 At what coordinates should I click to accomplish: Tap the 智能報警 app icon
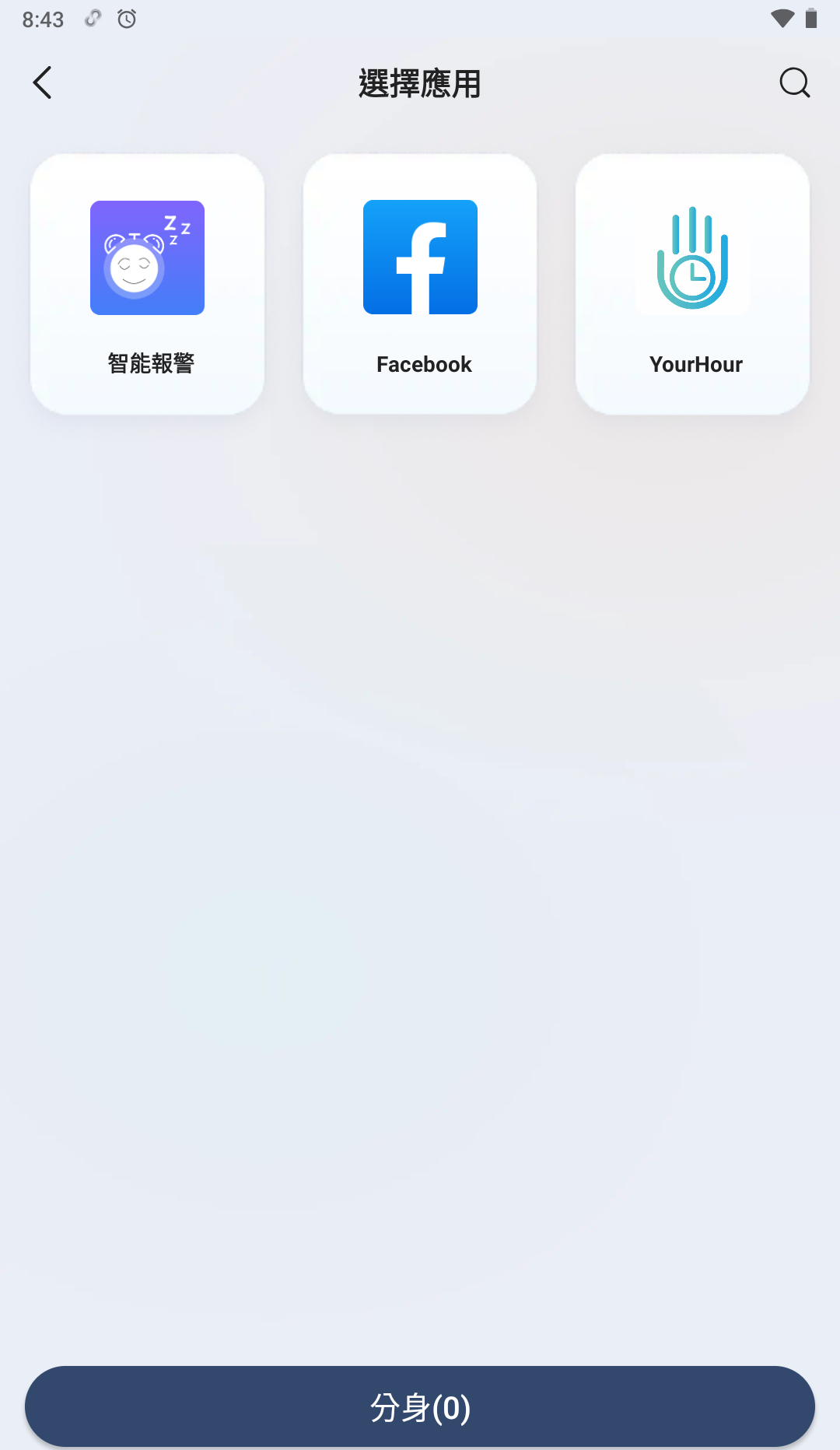[147, 257]
